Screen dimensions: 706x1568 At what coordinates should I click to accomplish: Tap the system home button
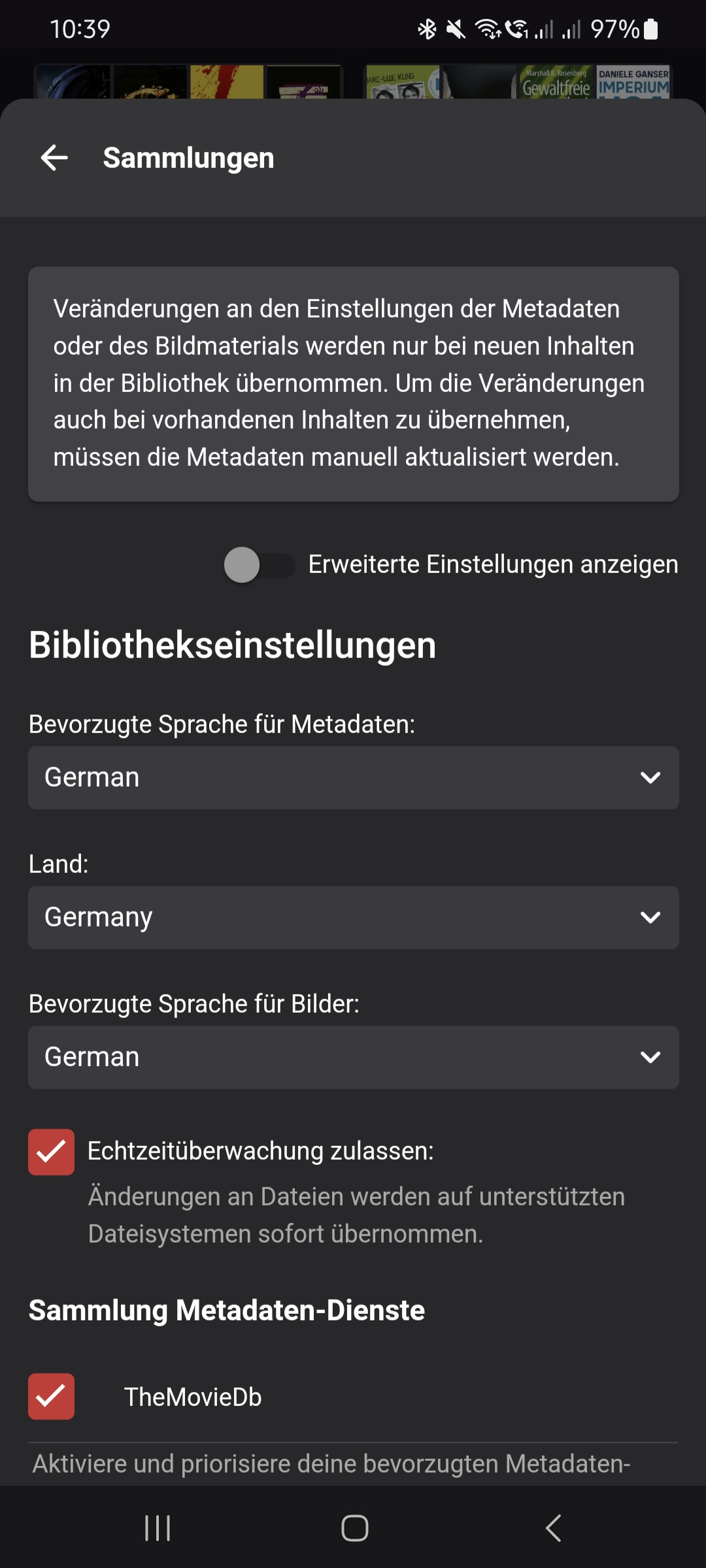(354, 1528)
